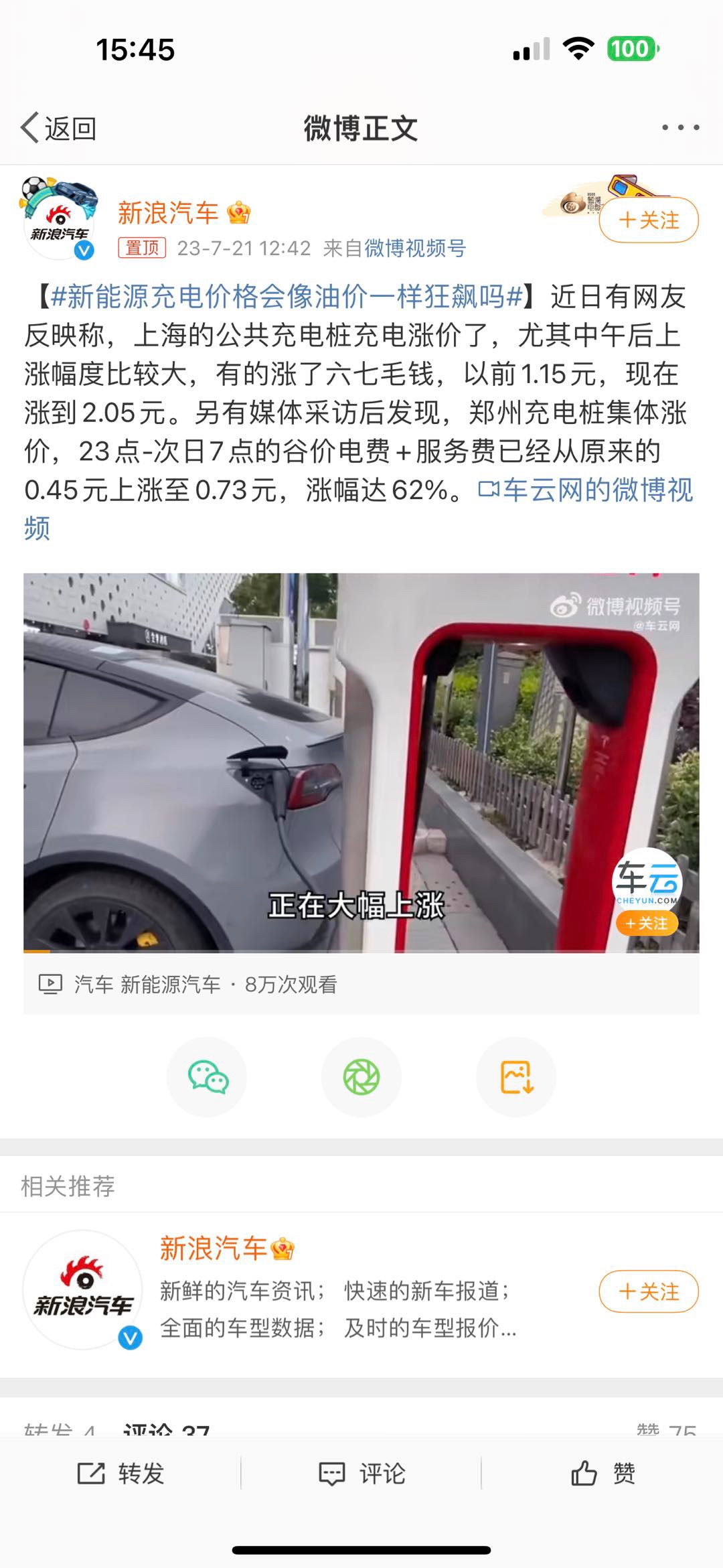Repost with the 转发 button
Viewport: 723px width, 1568px height.
120,1474
